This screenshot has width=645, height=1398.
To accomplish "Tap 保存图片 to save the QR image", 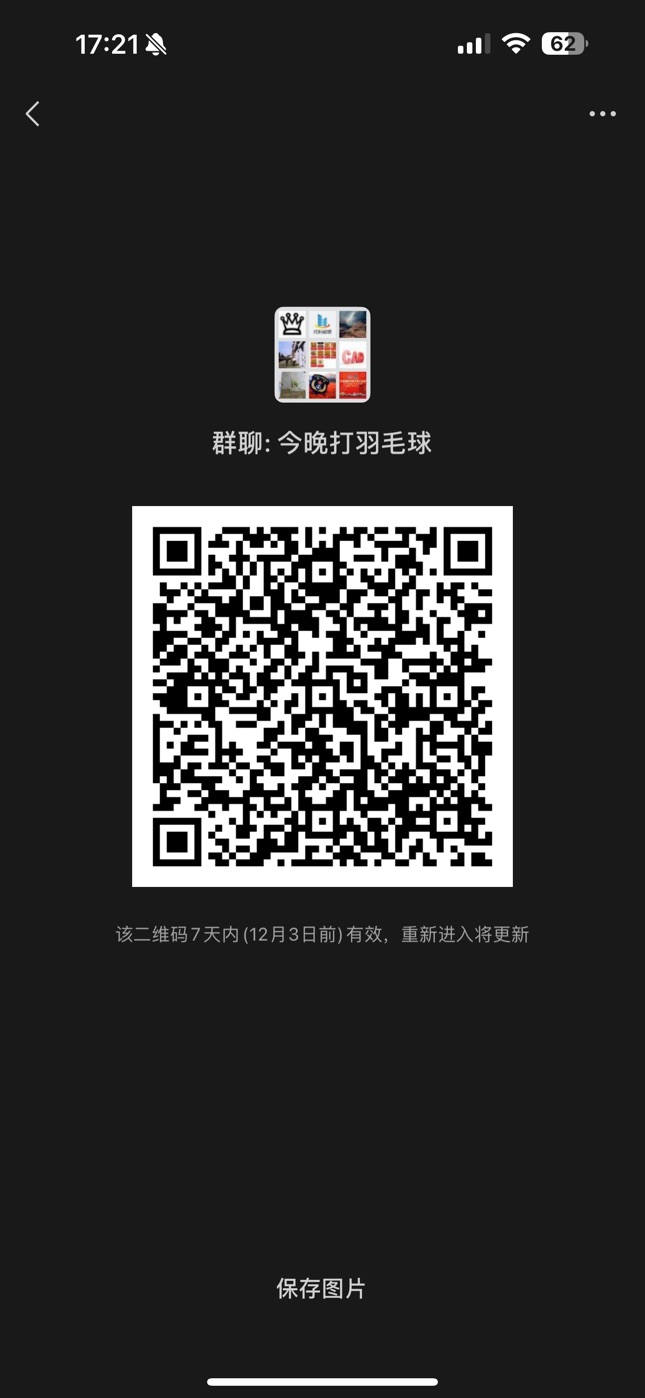I will tap(321, 1288).
